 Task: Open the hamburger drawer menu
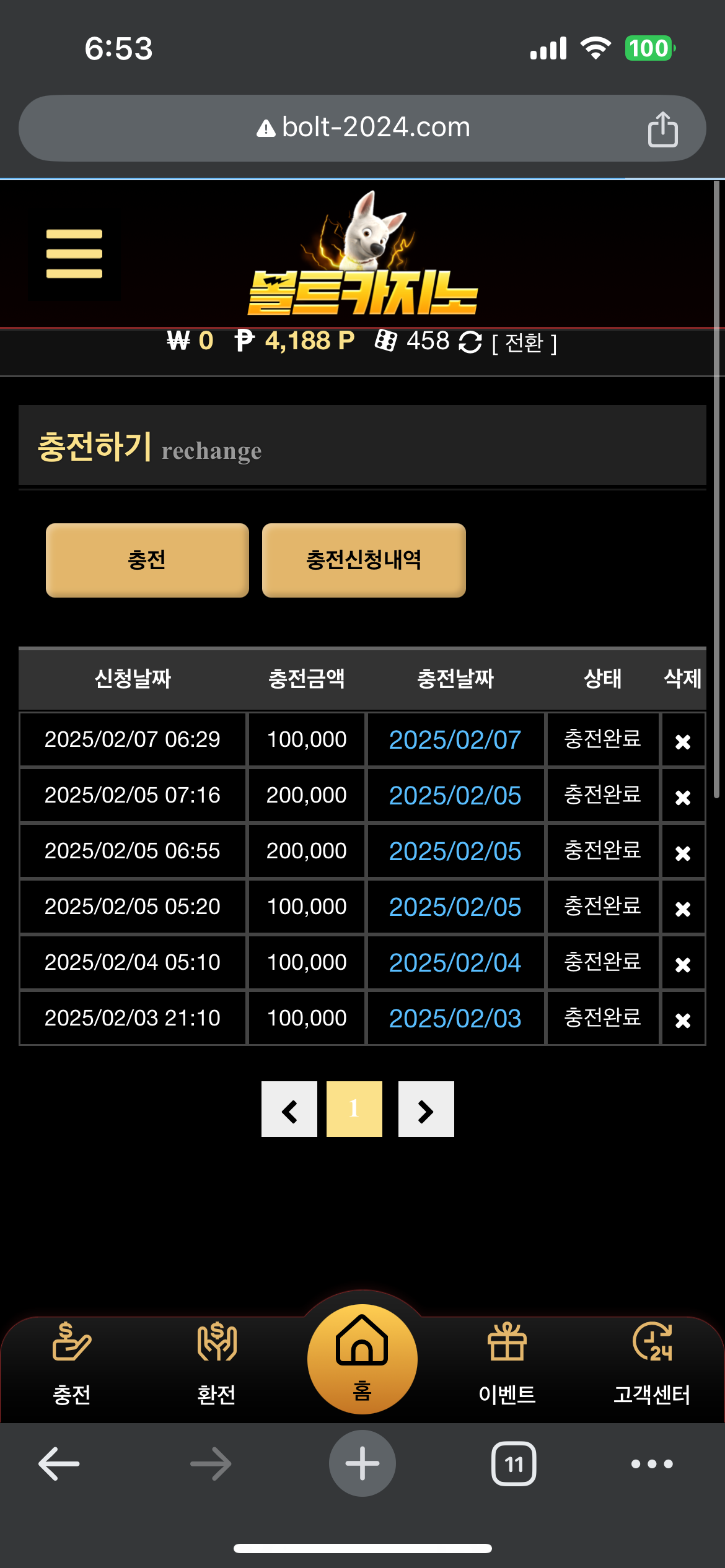click(x=74, y=254)
